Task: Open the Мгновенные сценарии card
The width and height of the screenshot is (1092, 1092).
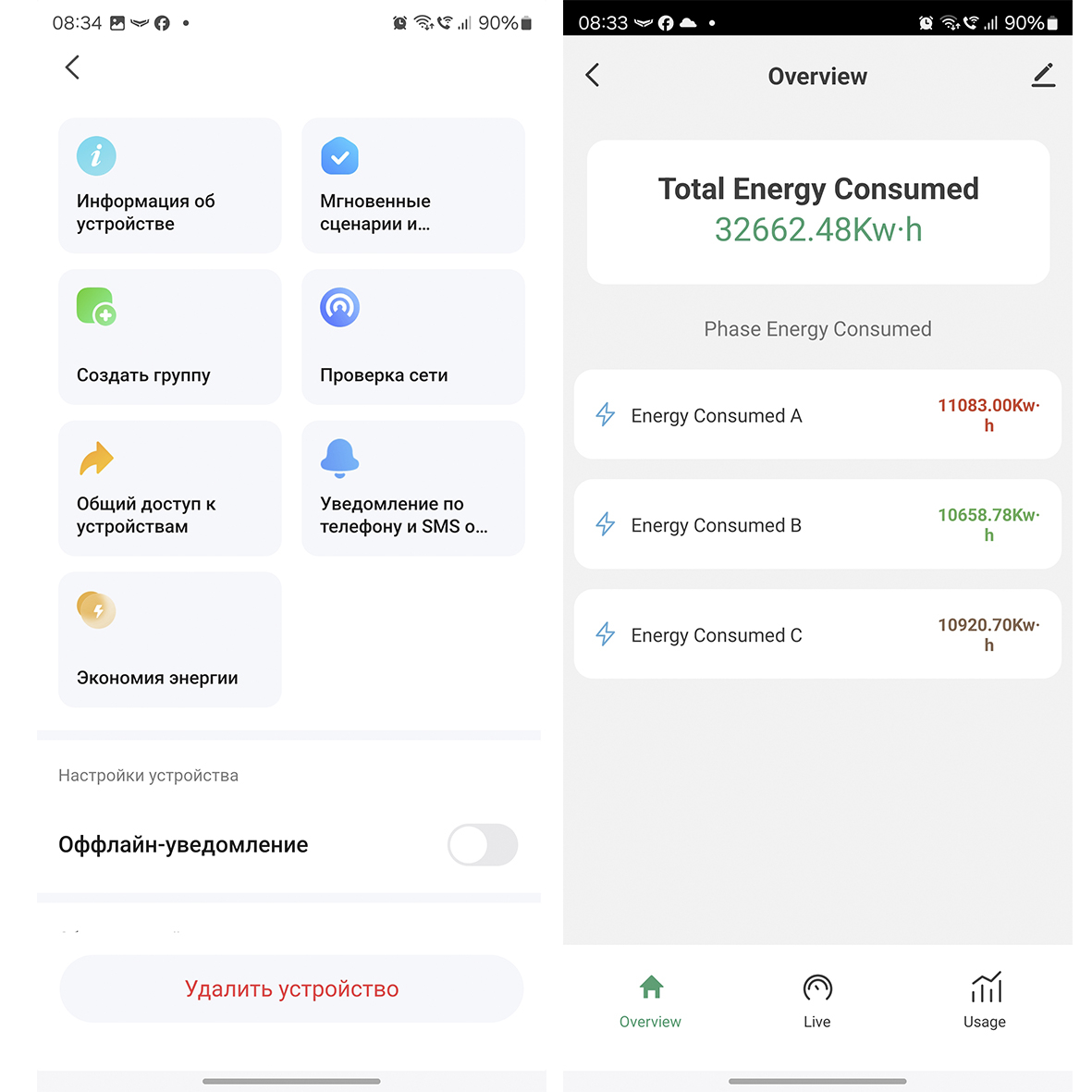Action: click(412, 185)
